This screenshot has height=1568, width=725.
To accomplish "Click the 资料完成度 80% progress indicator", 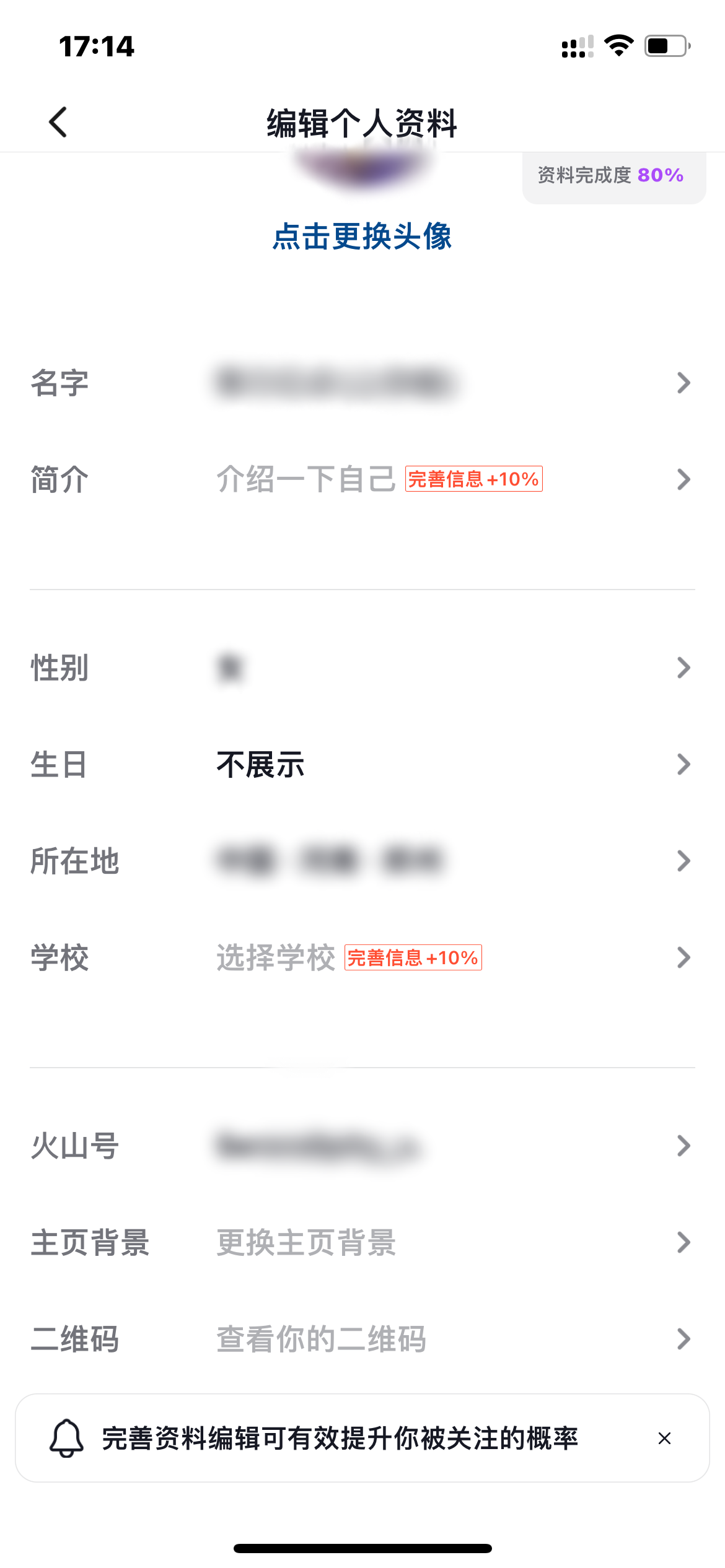I will pos(610,175).
